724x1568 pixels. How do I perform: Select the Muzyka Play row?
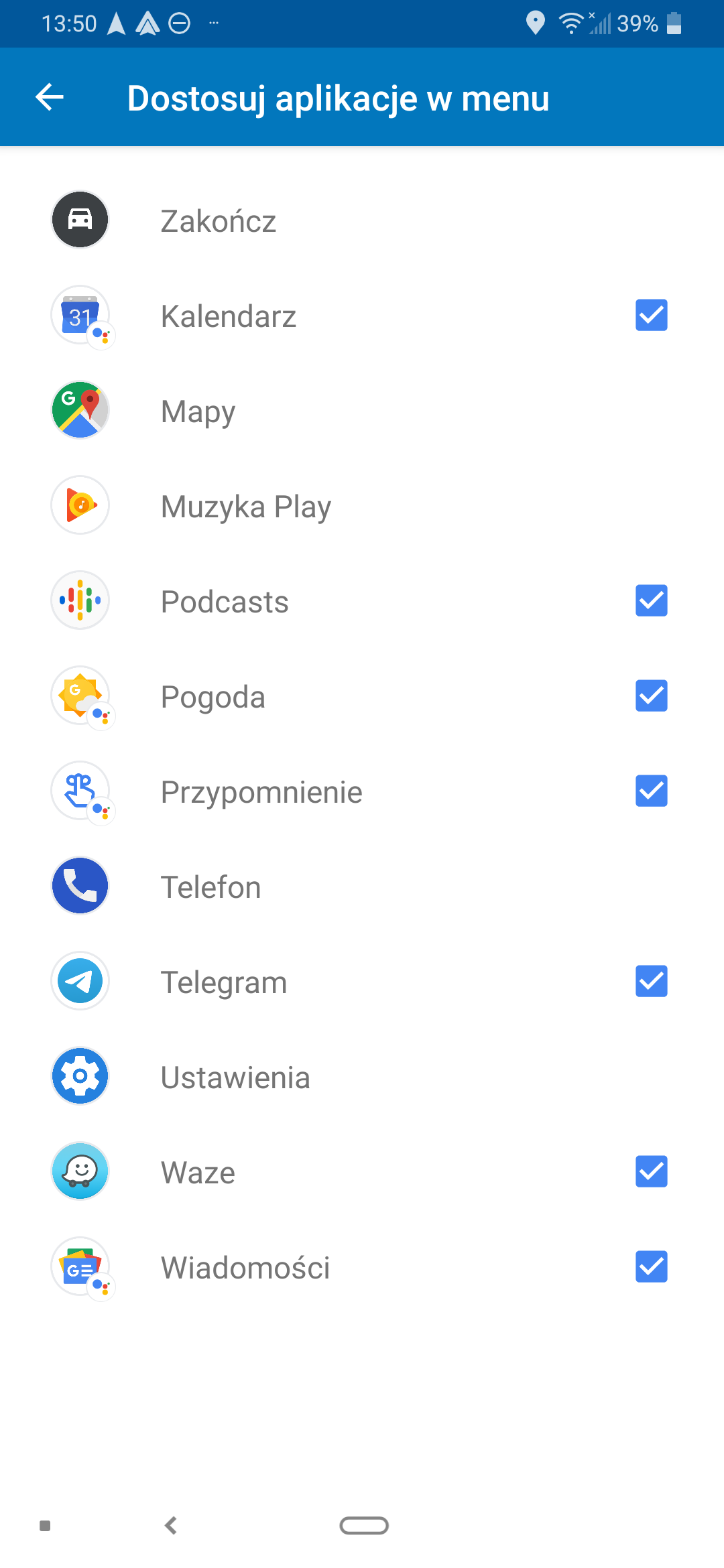tap(362, 505)
